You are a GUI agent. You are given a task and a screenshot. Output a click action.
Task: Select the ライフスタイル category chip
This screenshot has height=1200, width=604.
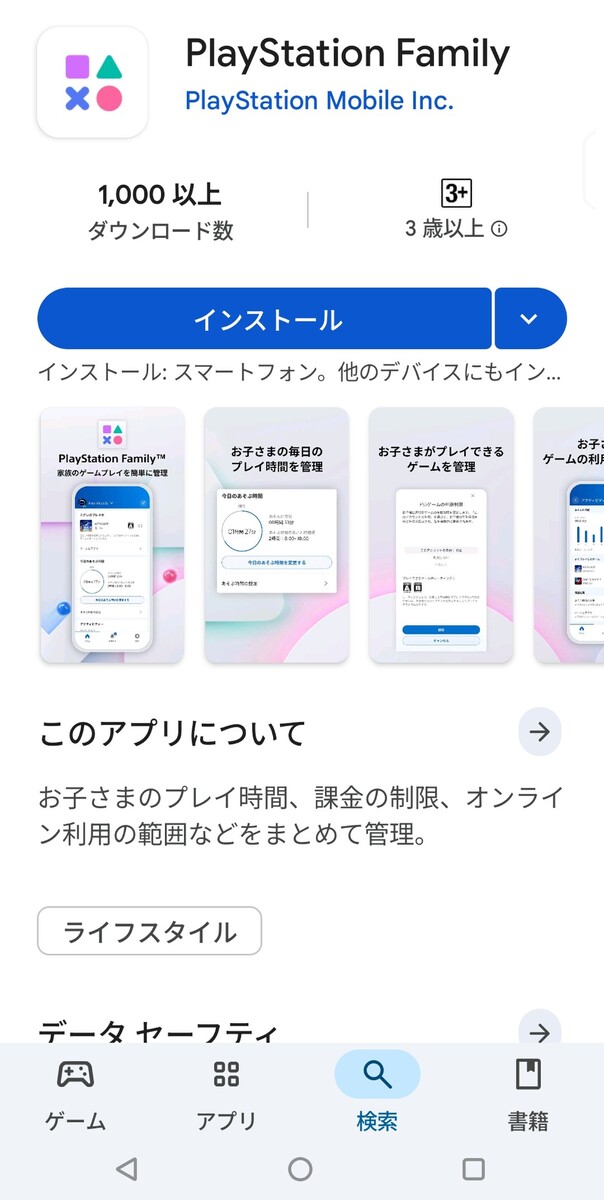pyautogui.click(x=150, y=932)
